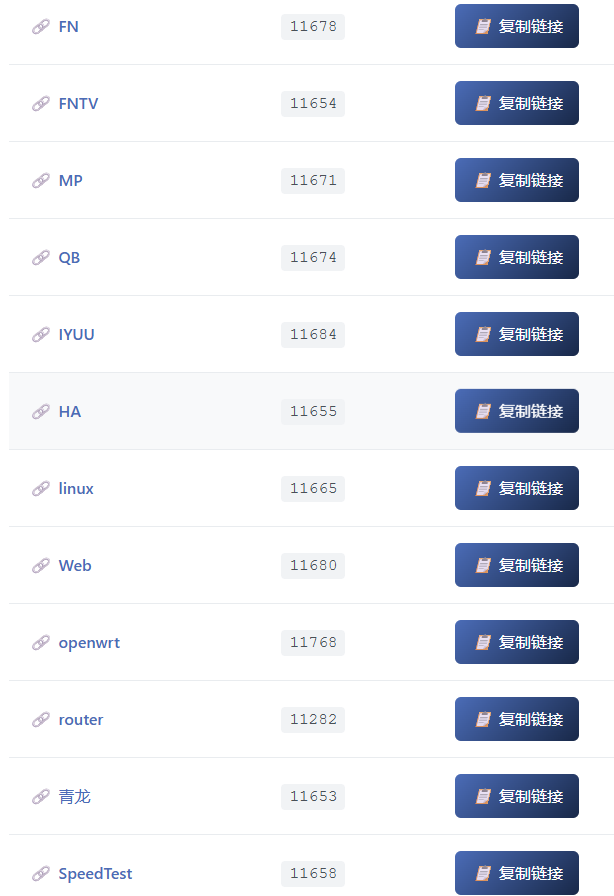
Task: Copy the QB link
Action: click(516, 257)
